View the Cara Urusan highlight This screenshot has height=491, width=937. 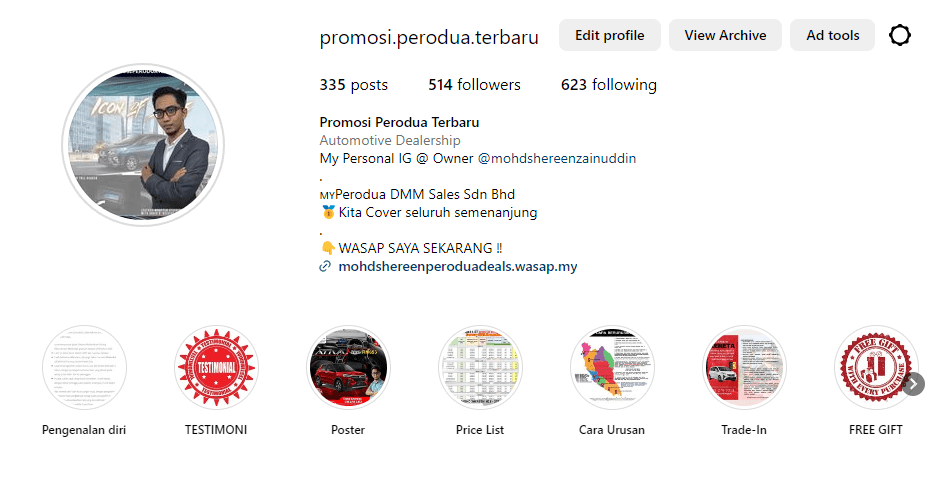pos(612,367)
